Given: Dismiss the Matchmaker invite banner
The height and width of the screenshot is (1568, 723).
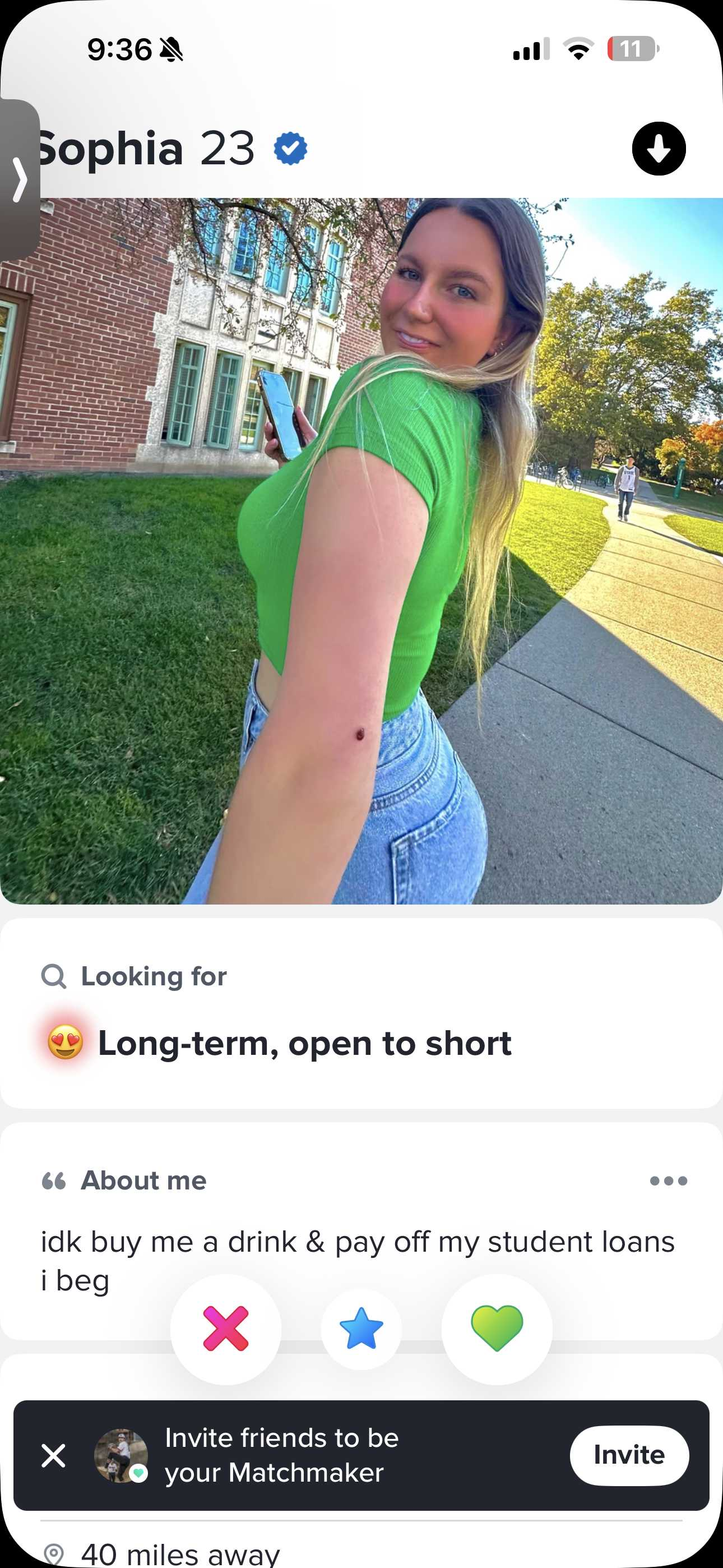Looking at the screenshot, I should [54, 1455].
